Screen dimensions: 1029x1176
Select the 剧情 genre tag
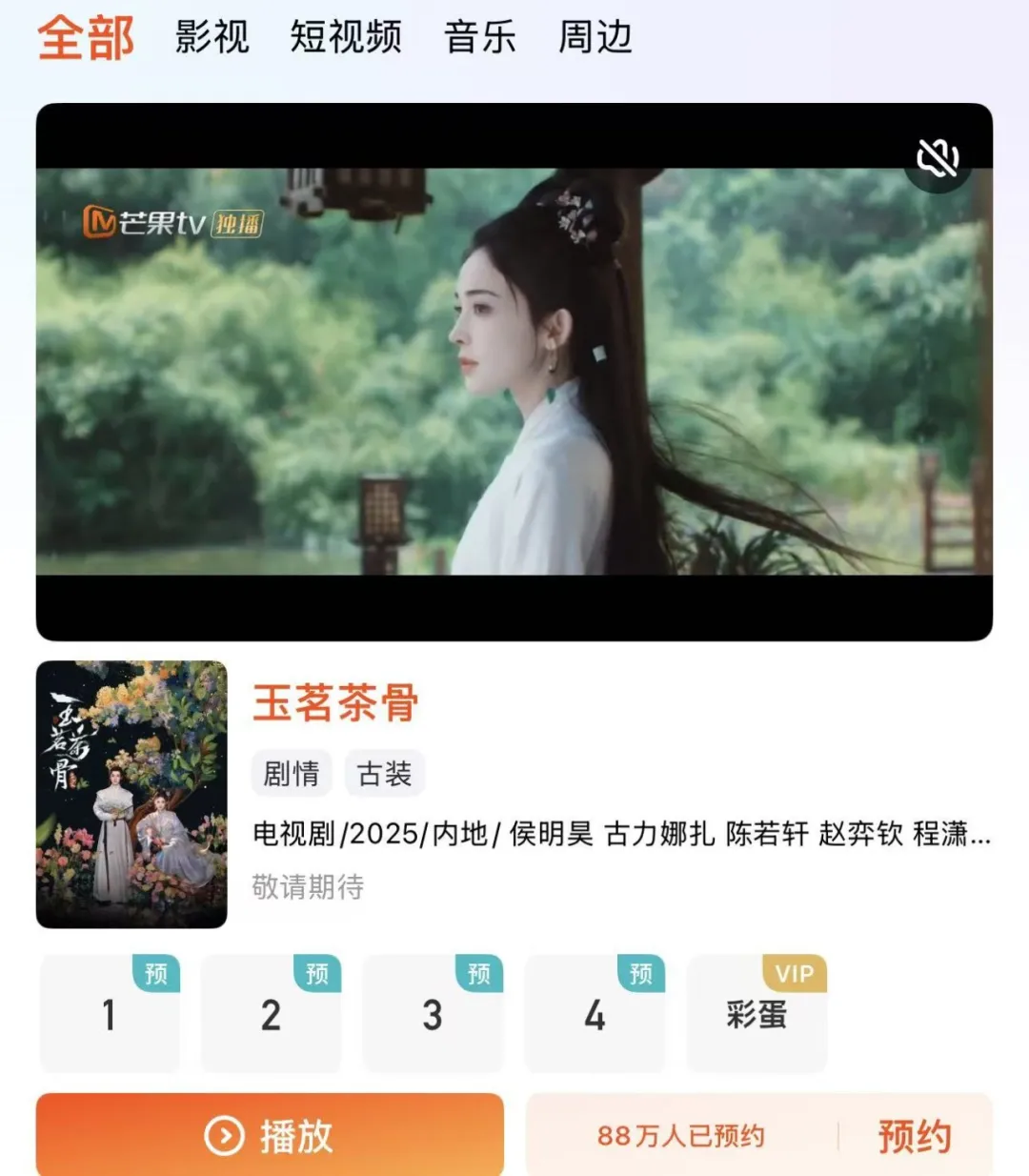[291, 774]
